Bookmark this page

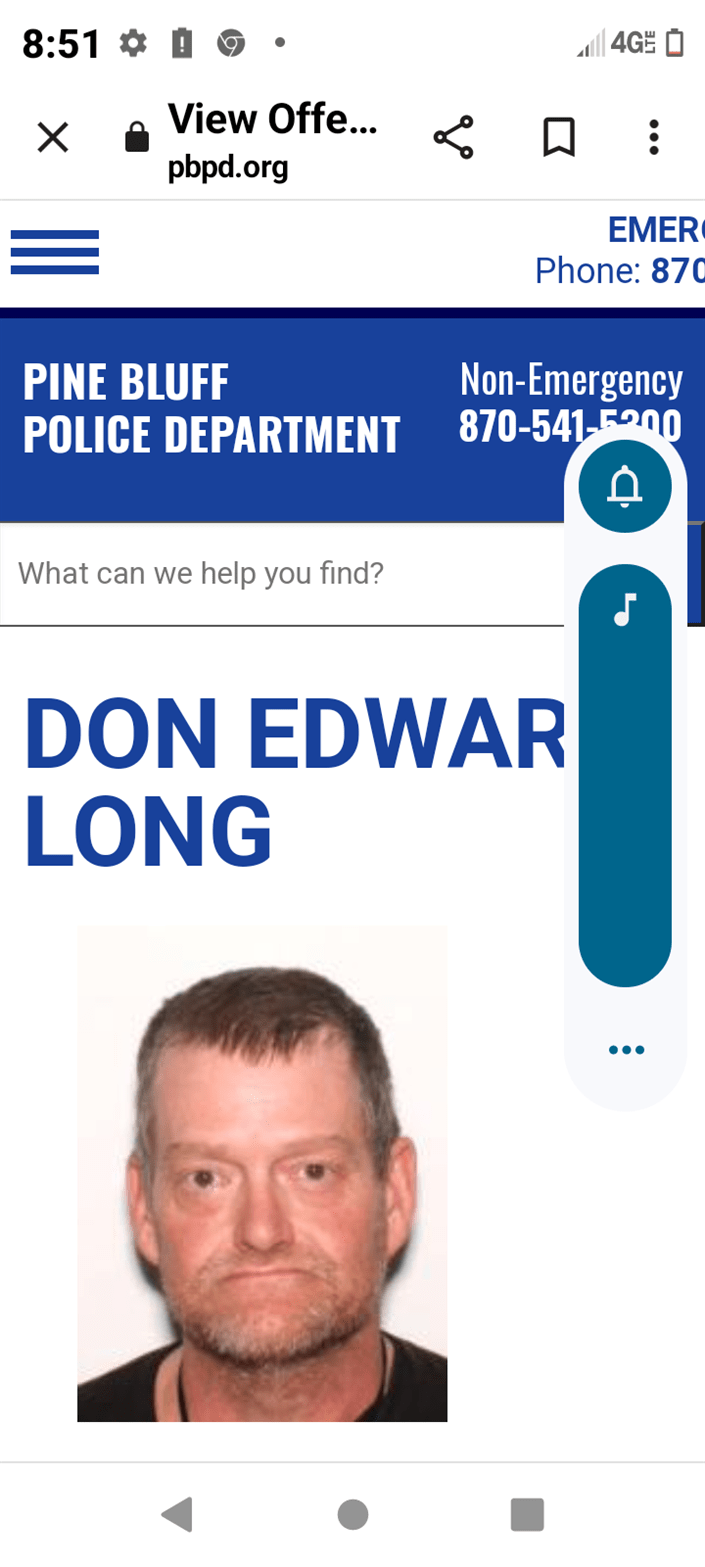coord(558,137)
